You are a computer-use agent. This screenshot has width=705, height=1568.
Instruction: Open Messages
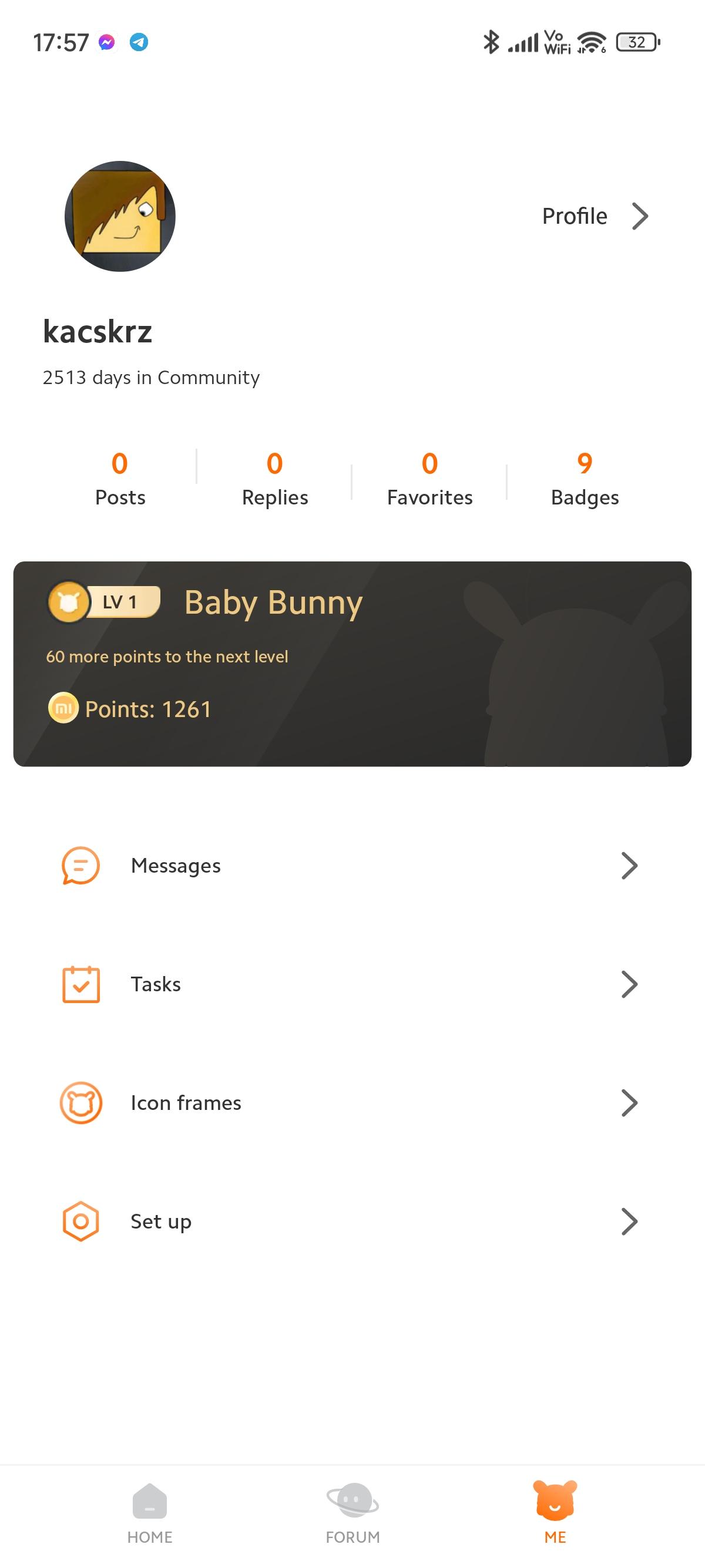(352, 865)
